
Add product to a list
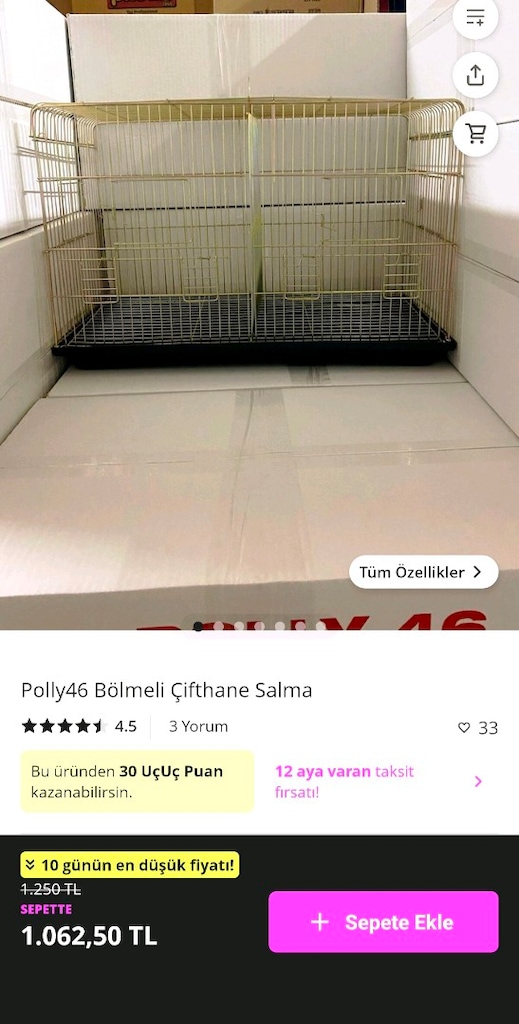(x=475, y=17)
